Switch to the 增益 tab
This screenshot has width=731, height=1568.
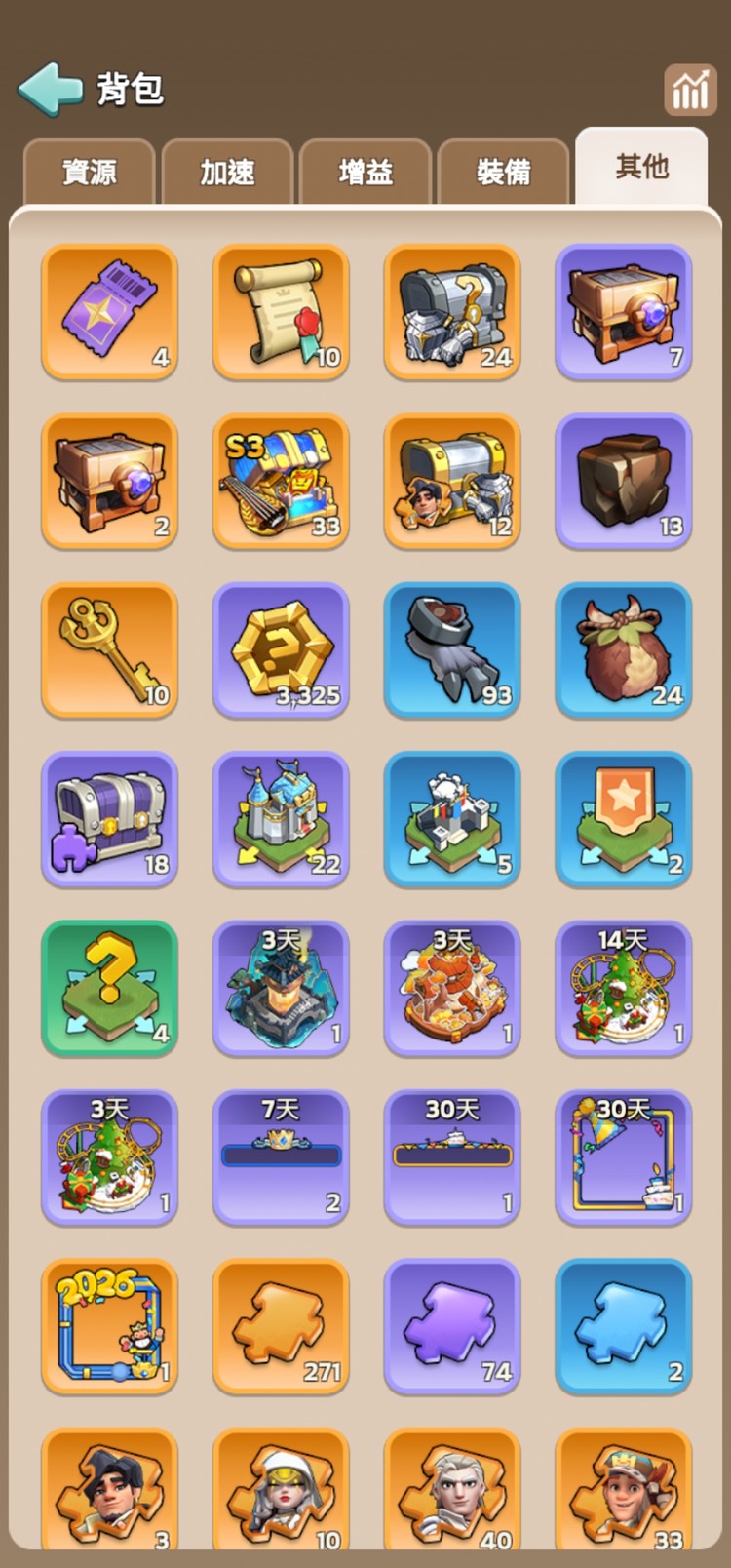(365, 173)
